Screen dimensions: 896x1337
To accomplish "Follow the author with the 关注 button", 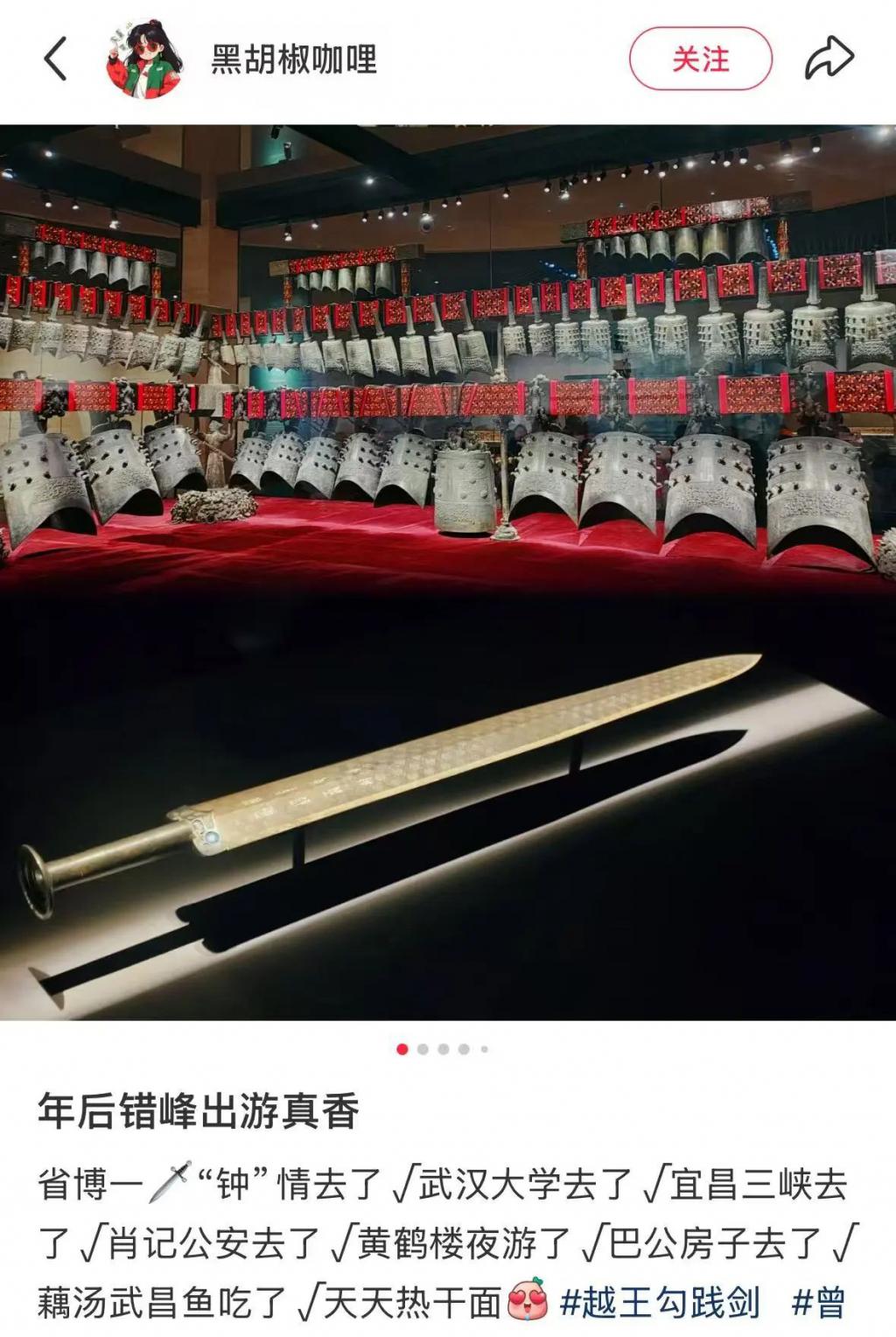I will (700, 59).
